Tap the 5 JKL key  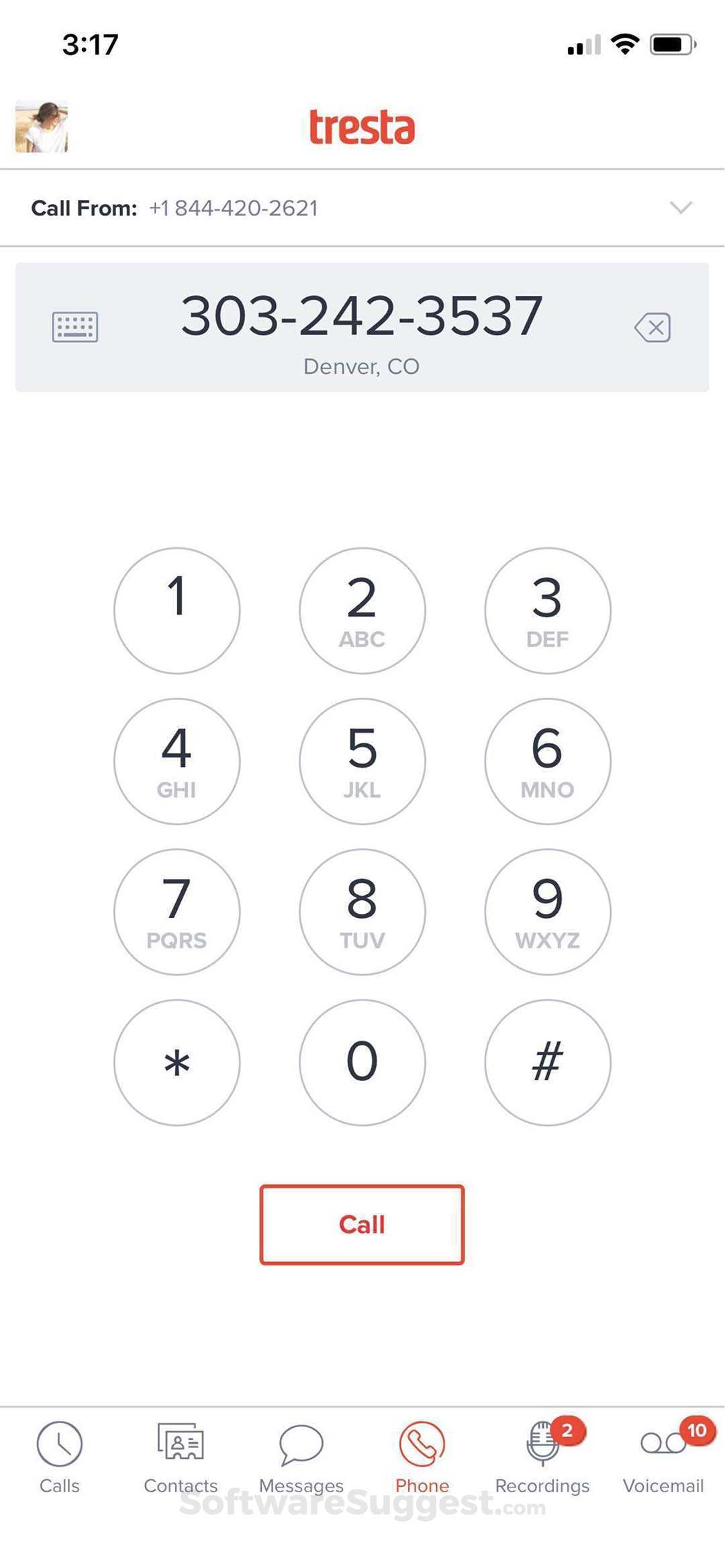(362, 762)
